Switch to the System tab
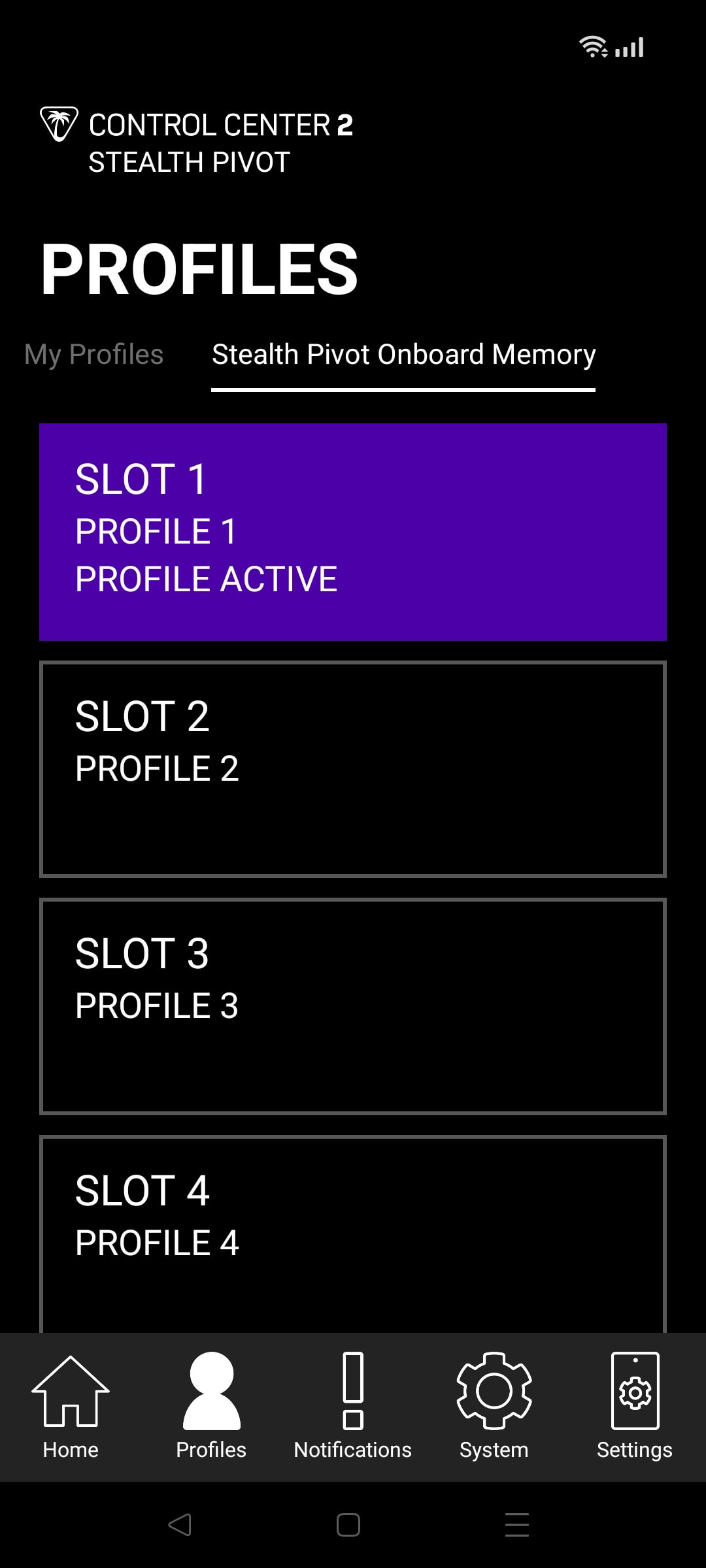This screenshot has height=1568, width=706. pos(494,1406)
